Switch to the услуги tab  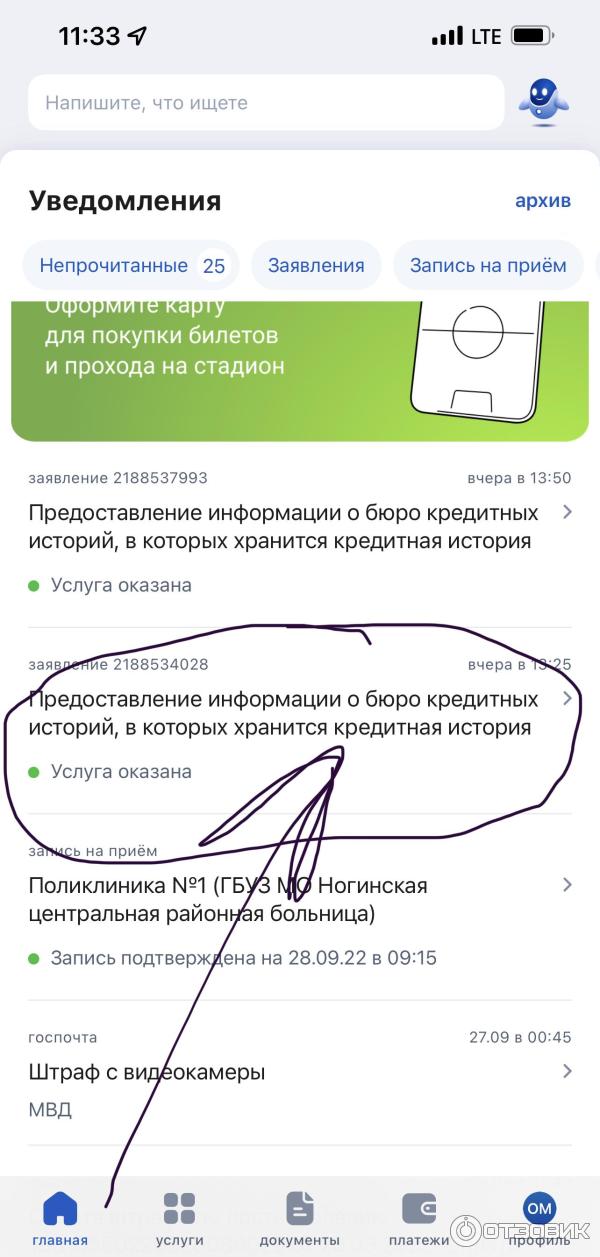[180, 1219]
